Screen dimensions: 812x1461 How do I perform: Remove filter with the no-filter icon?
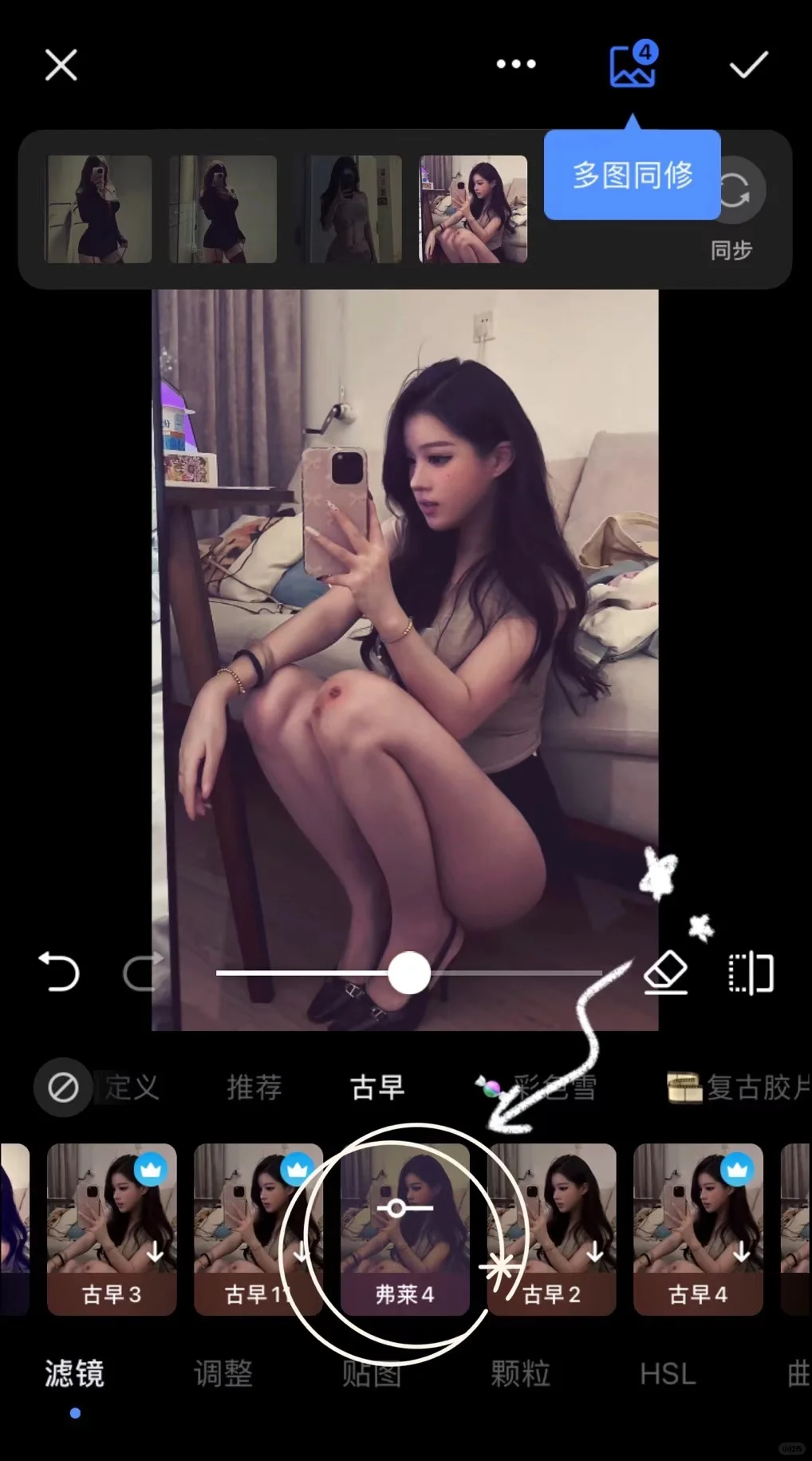pyautogui.click(x=63, y=1087)
